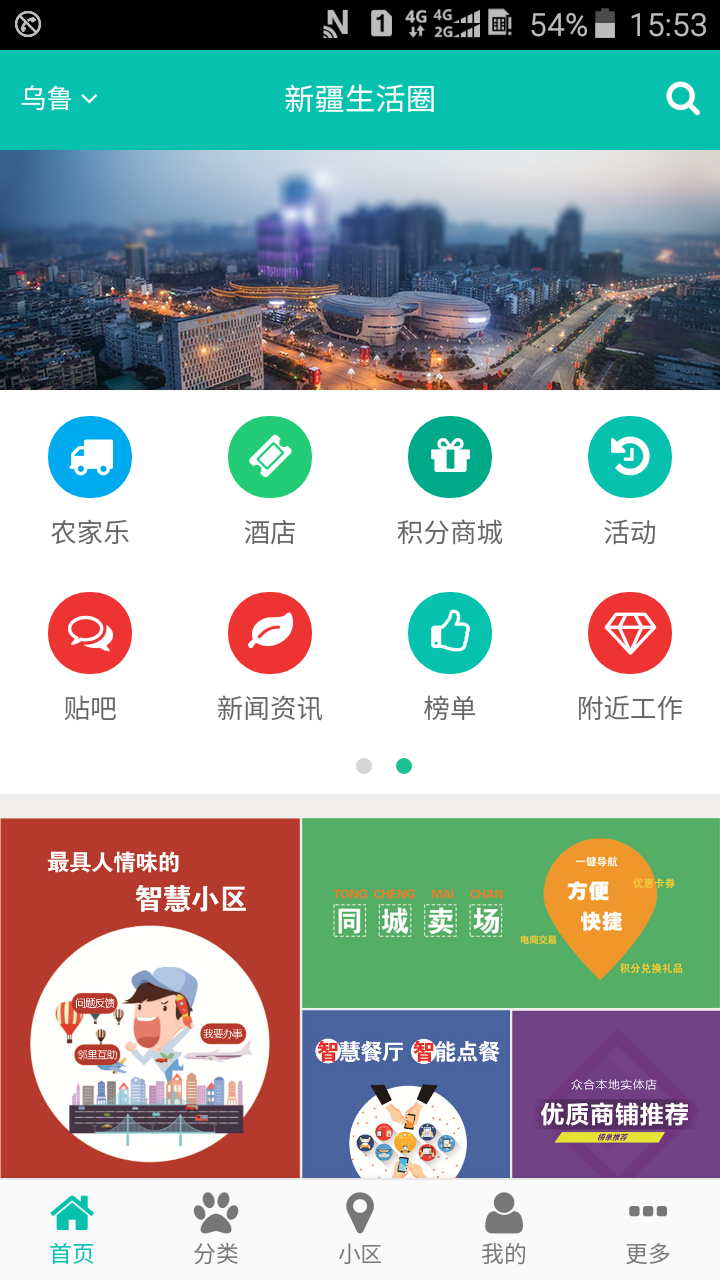Select the active green pagination dot

(x=404, y=766)
